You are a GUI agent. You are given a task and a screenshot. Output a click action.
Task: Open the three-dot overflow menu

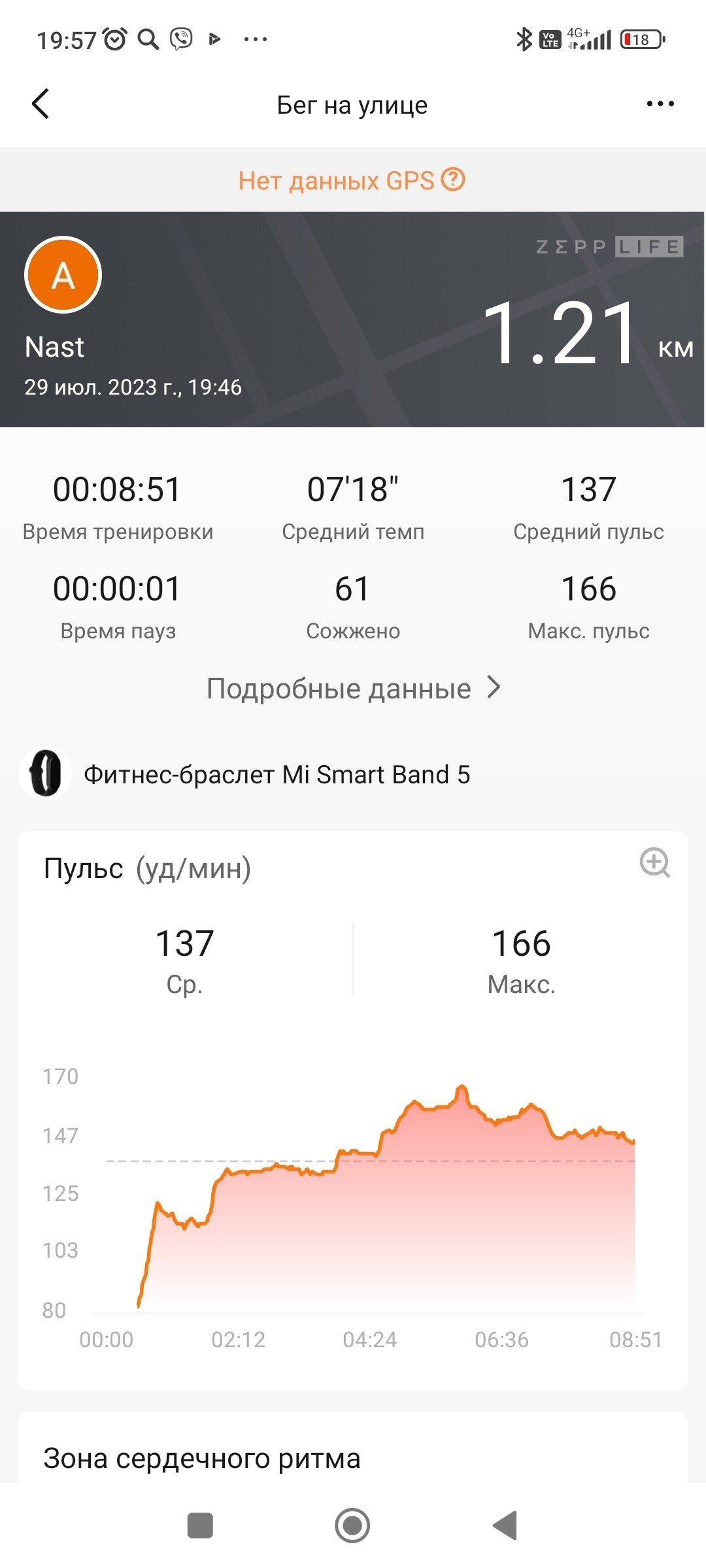(x=660, y=104)
